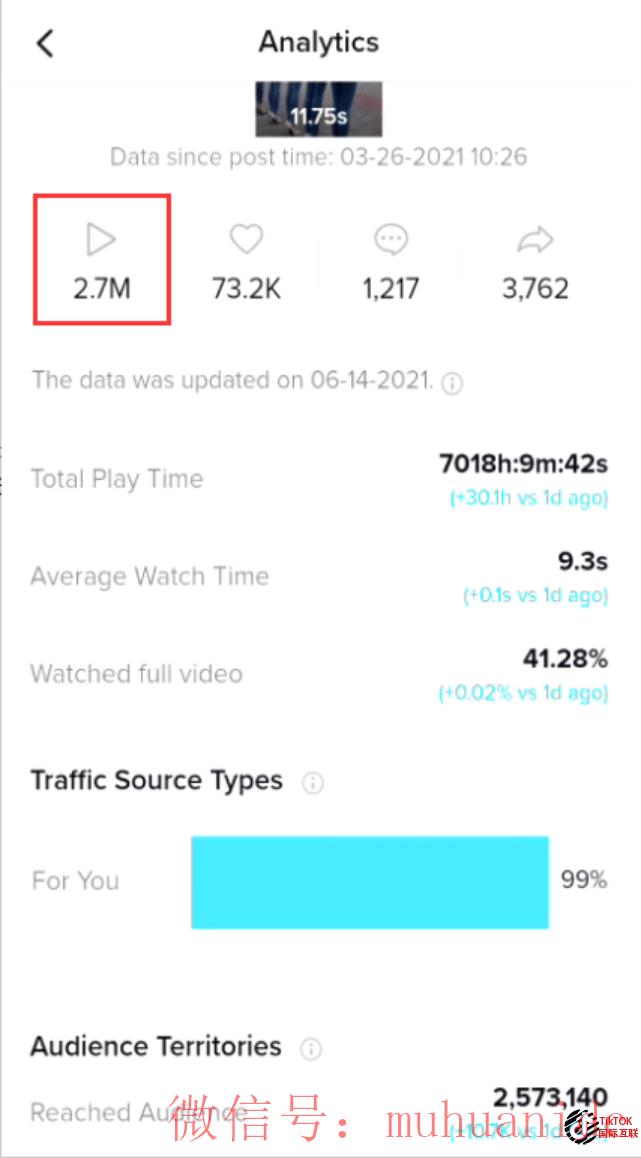The width and height of the screenshot is (641, 1158).
Task: Open the 11.75s video thumbnail
Action: point(319,109)
